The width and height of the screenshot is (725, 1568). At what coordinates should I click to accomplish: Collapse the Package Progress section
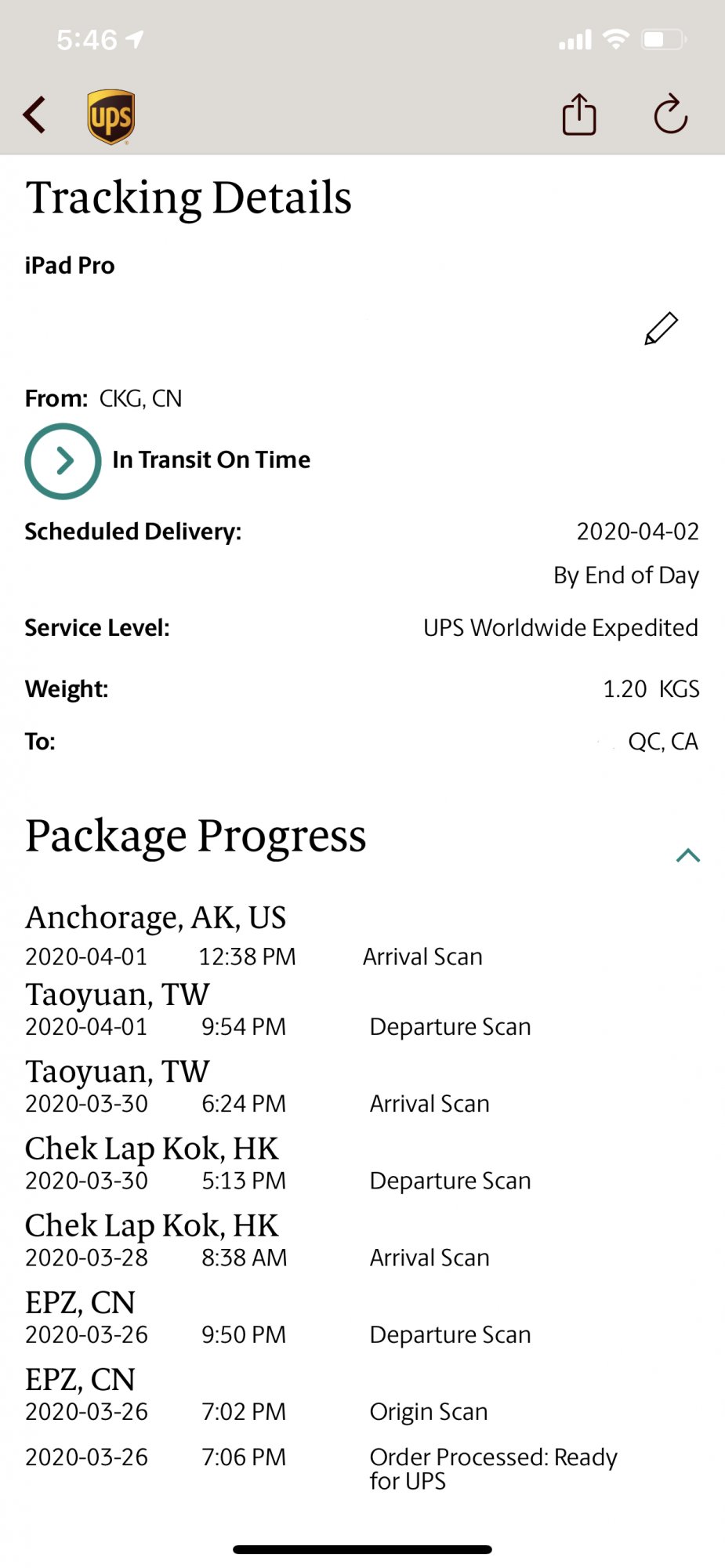pos(687,855)
